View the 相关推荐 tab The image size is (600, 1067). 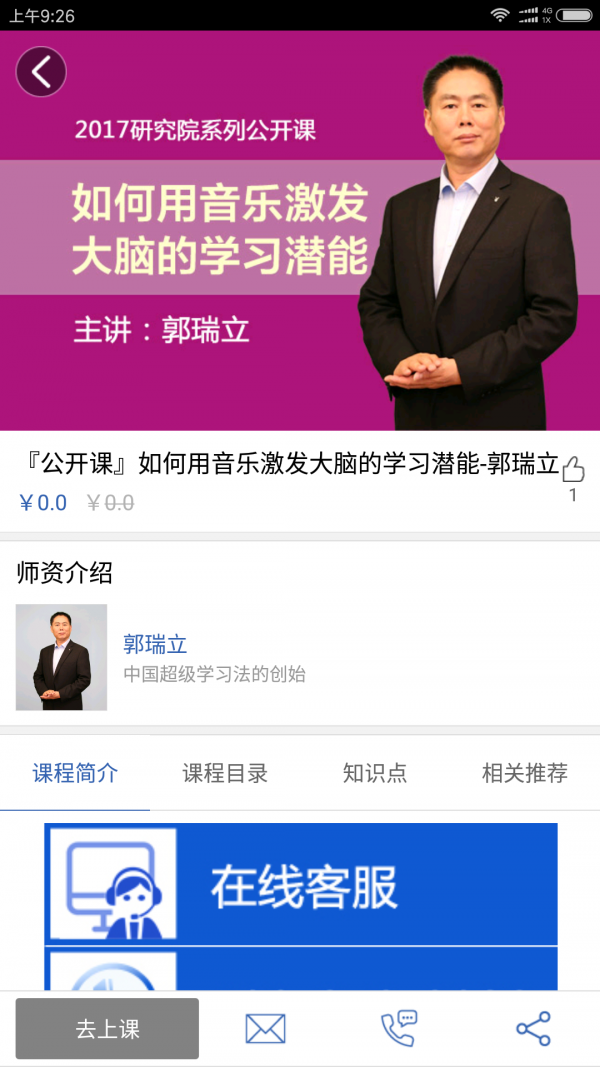click(525, 773)
